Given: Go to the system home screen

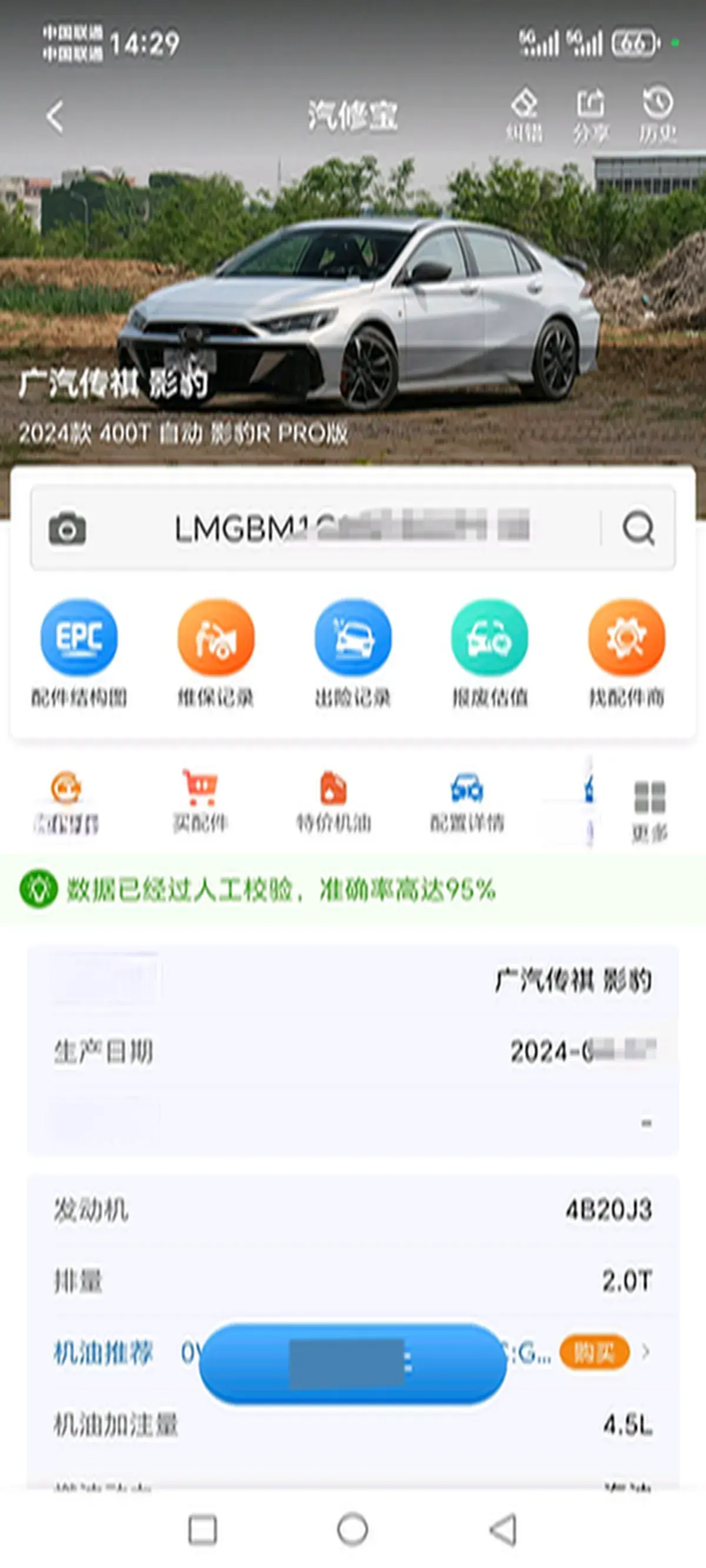Looking at the screenshot, I should 352,1529.
